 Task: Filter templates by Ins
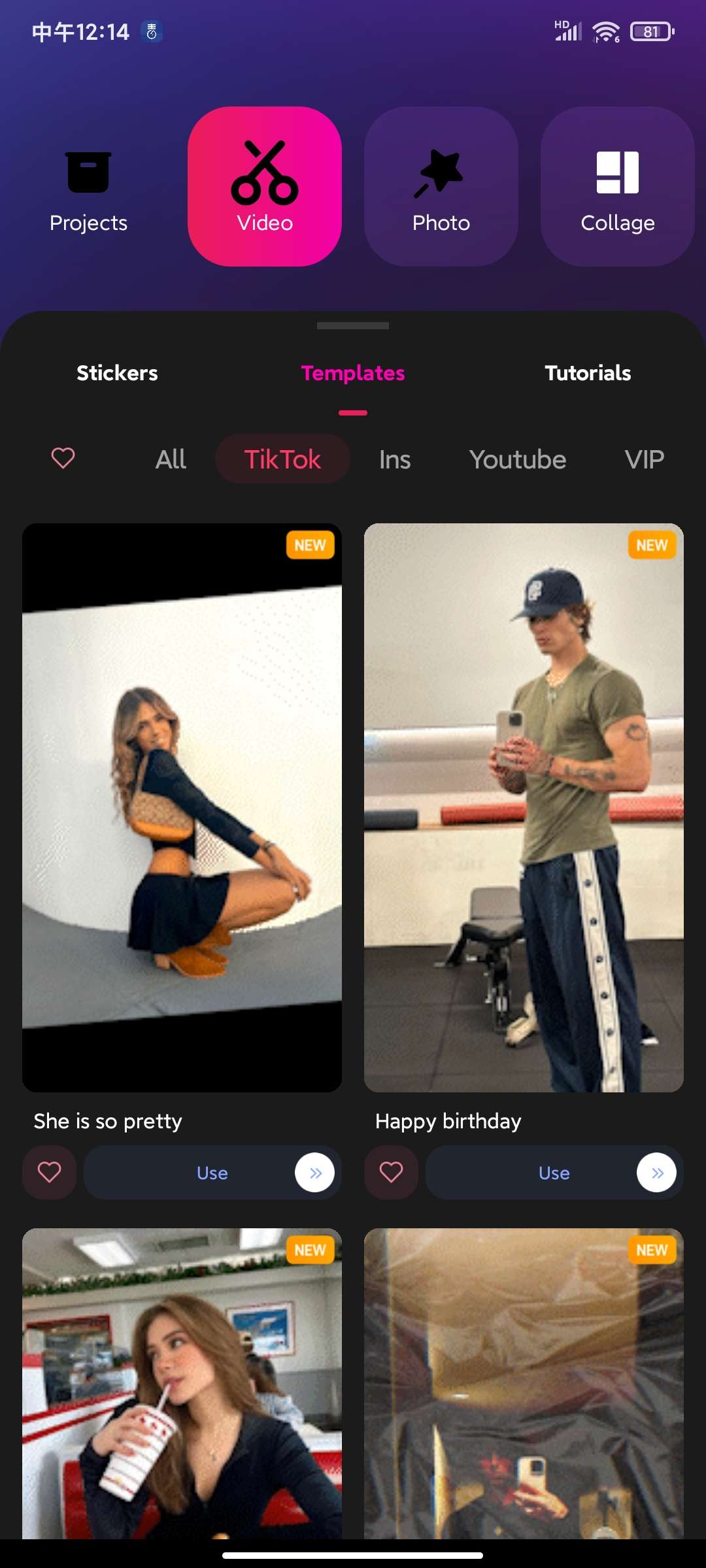pyautogui.click(x=395, y=459)
